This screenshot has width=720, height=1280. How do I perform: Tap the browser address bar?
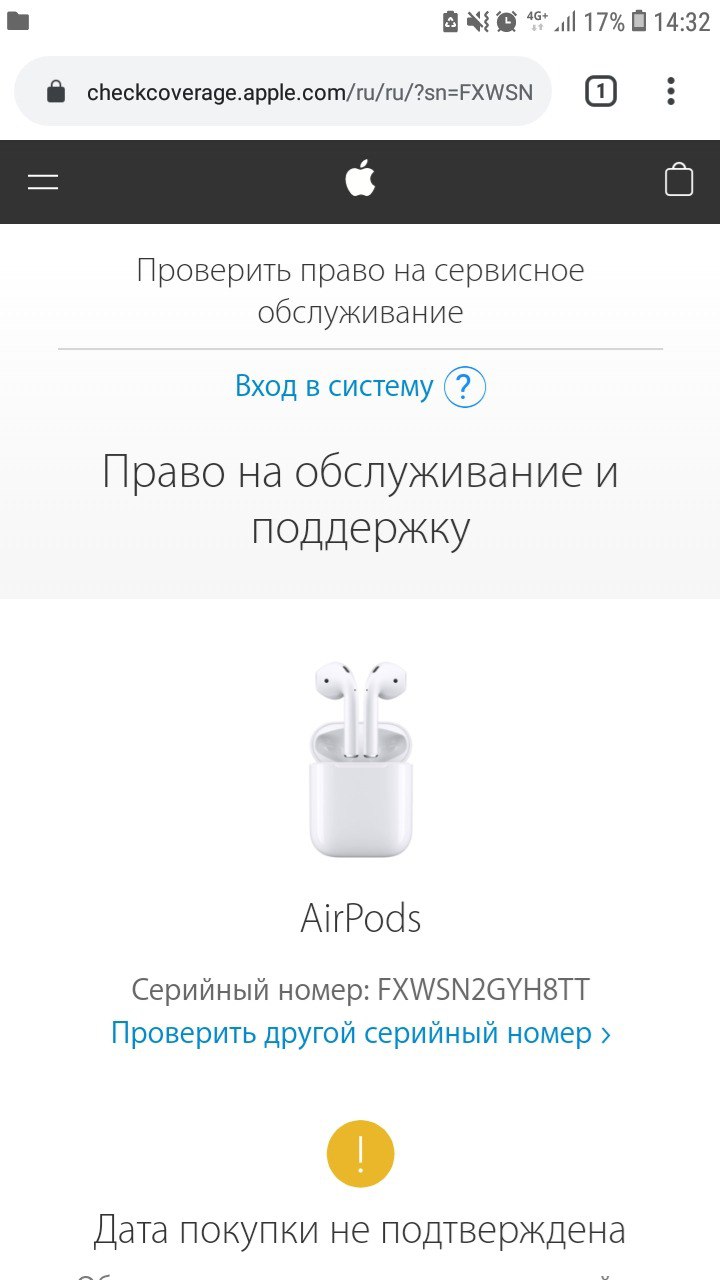(300, 92)
